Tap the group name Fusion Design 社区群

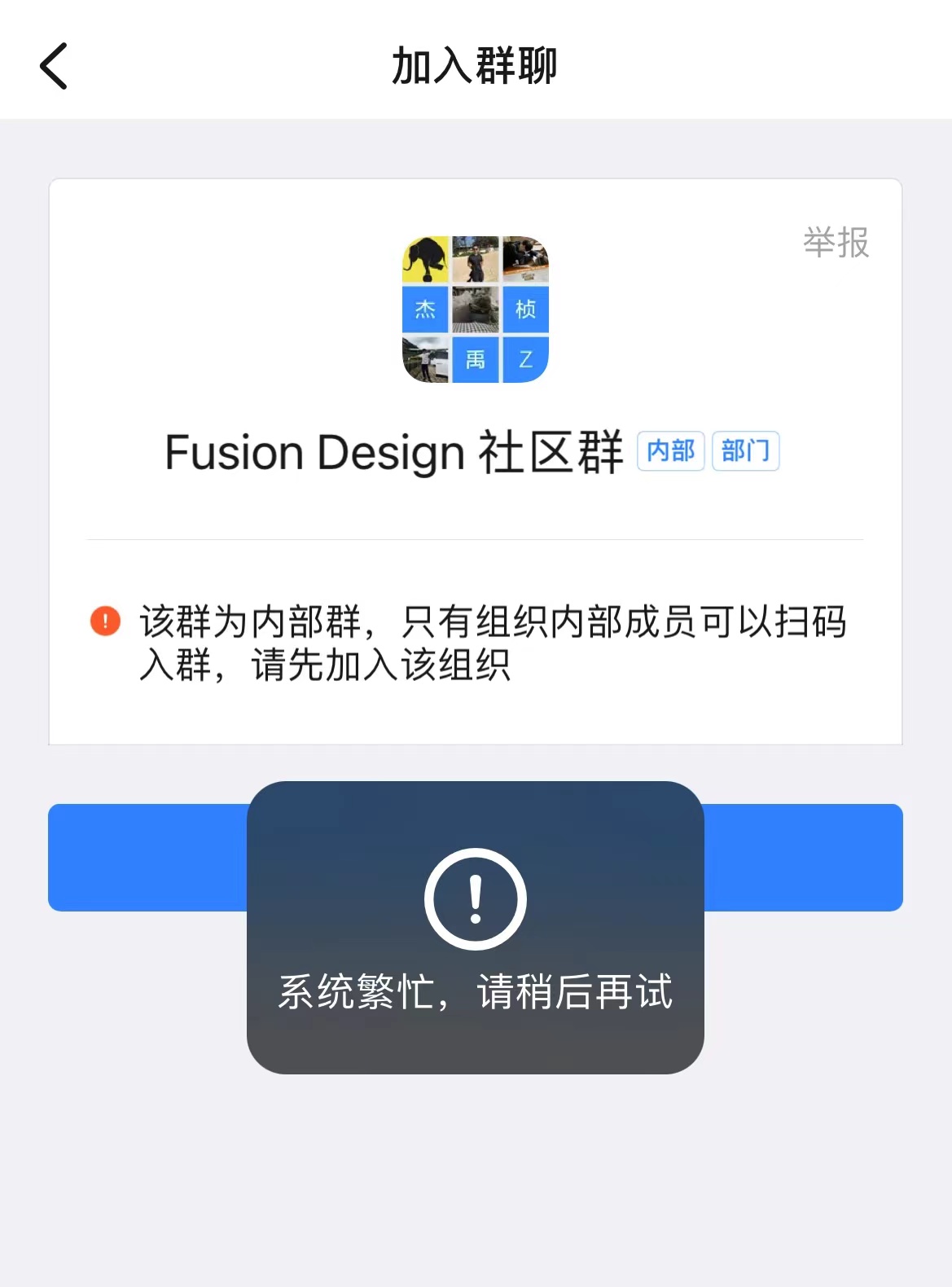tap(395, 452)
